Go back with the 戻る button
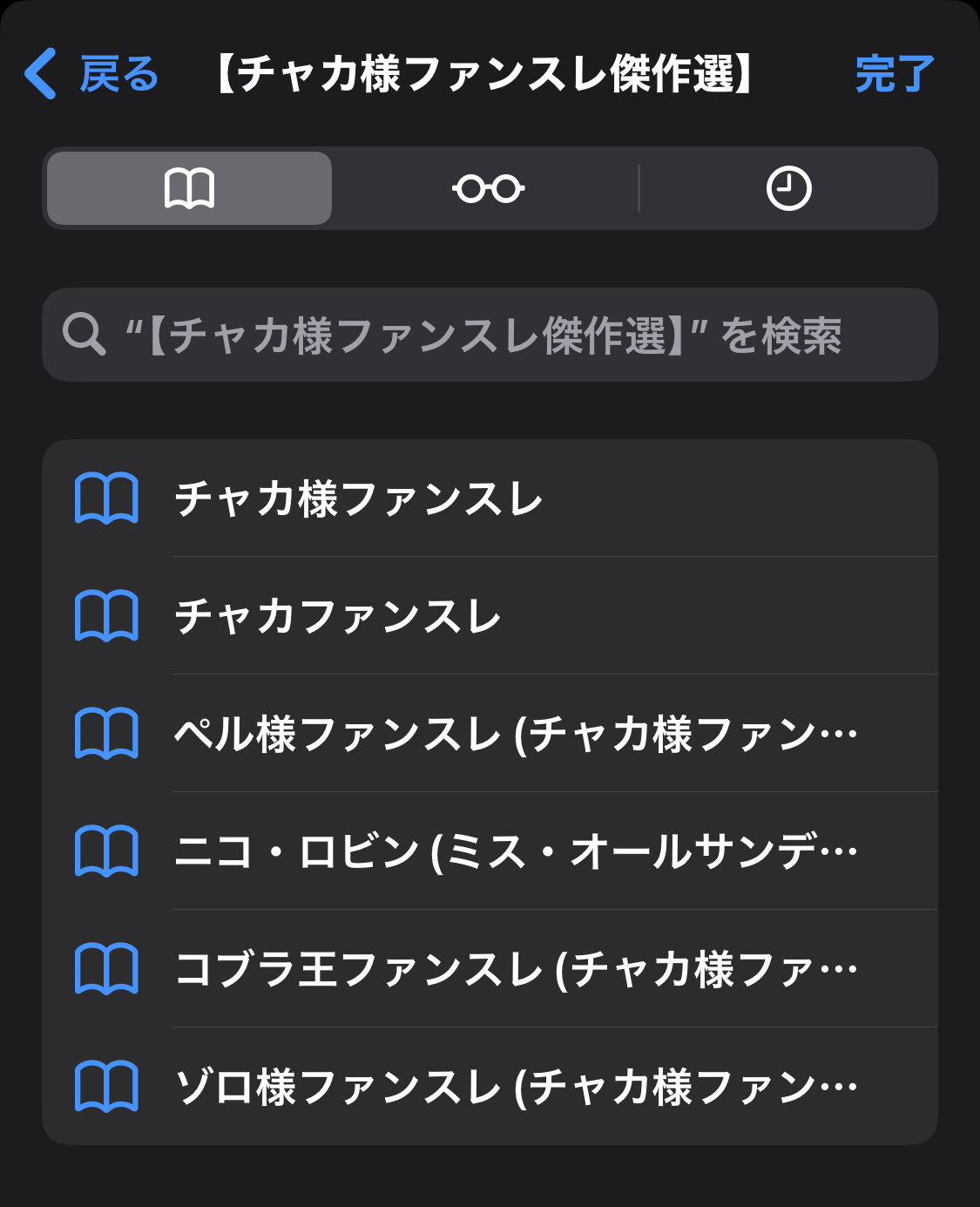This screenshot has width=980, height=1207. tap(91, 74)
